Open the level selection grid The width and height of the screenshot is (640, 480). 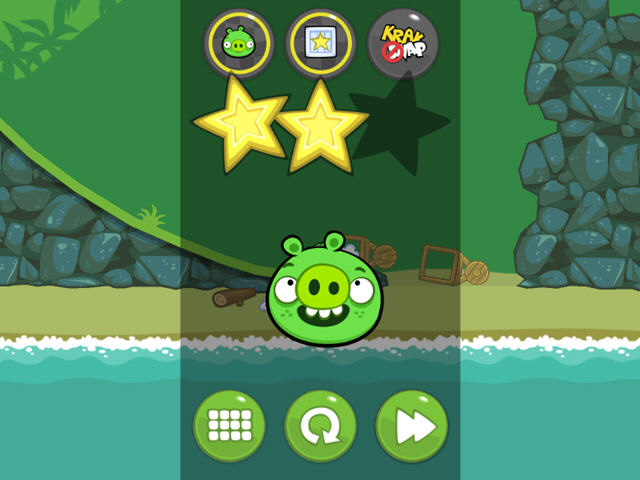tap(229, 426)
